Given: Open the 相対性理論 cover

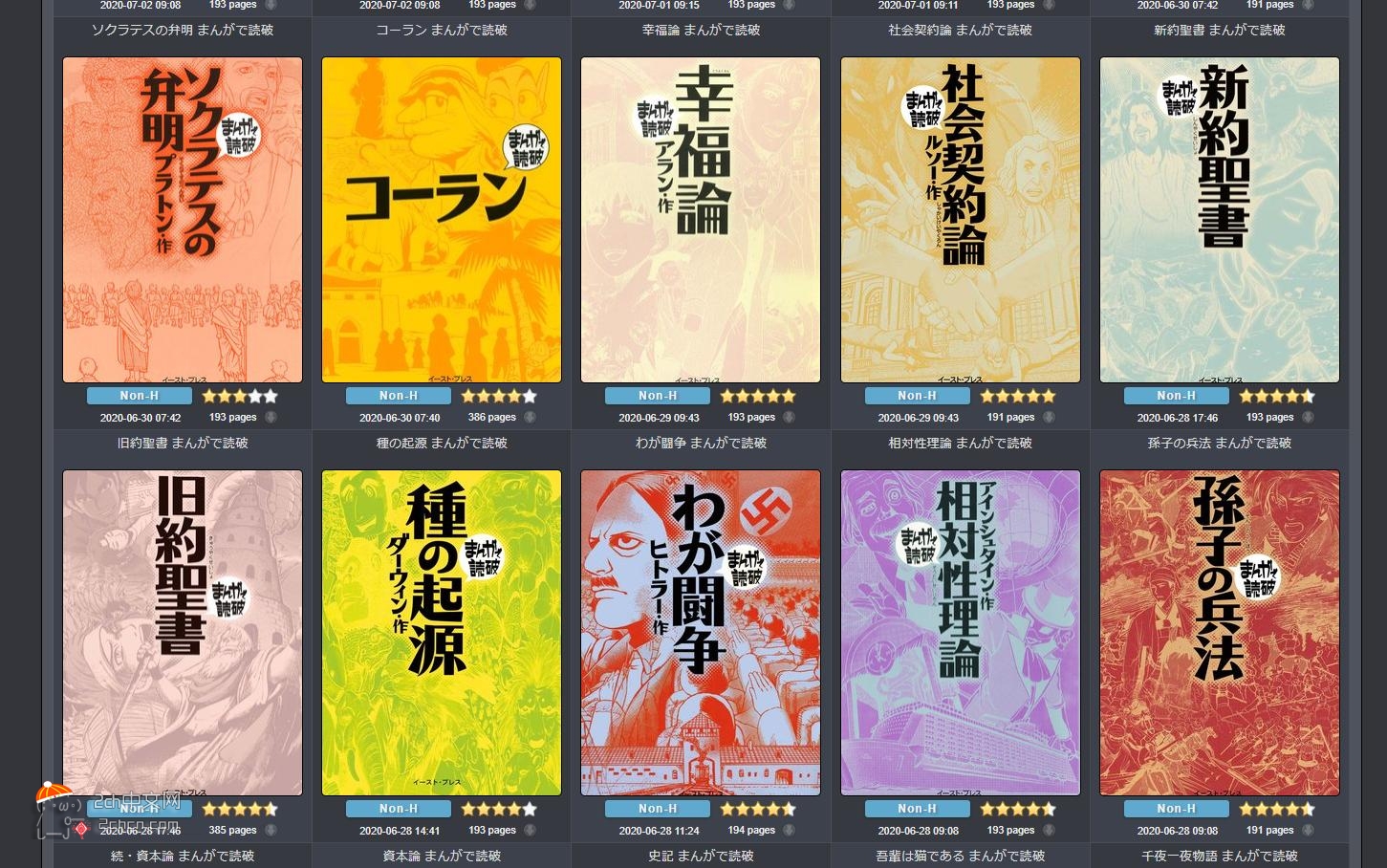Looking at the screenshot, I should [x=960, y=632].
